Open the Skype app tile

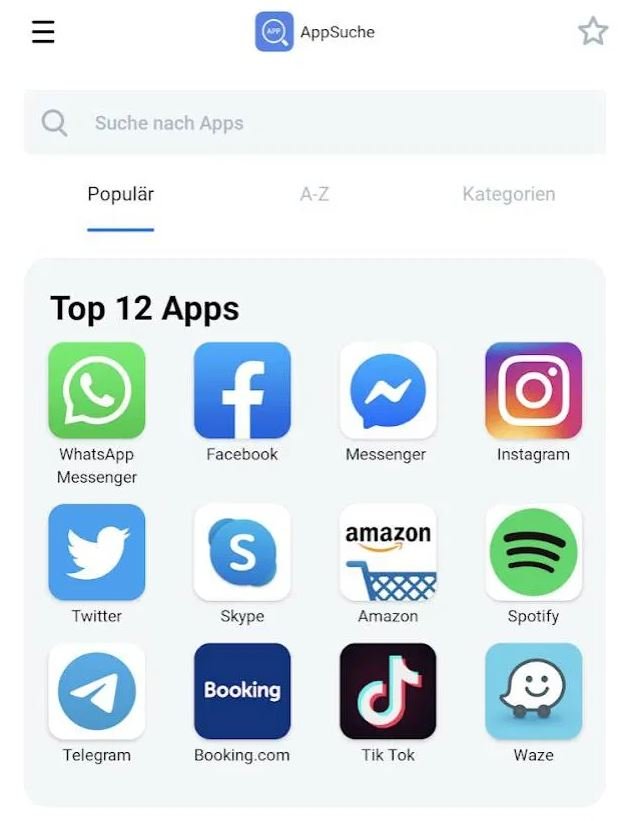click(242, 552)
